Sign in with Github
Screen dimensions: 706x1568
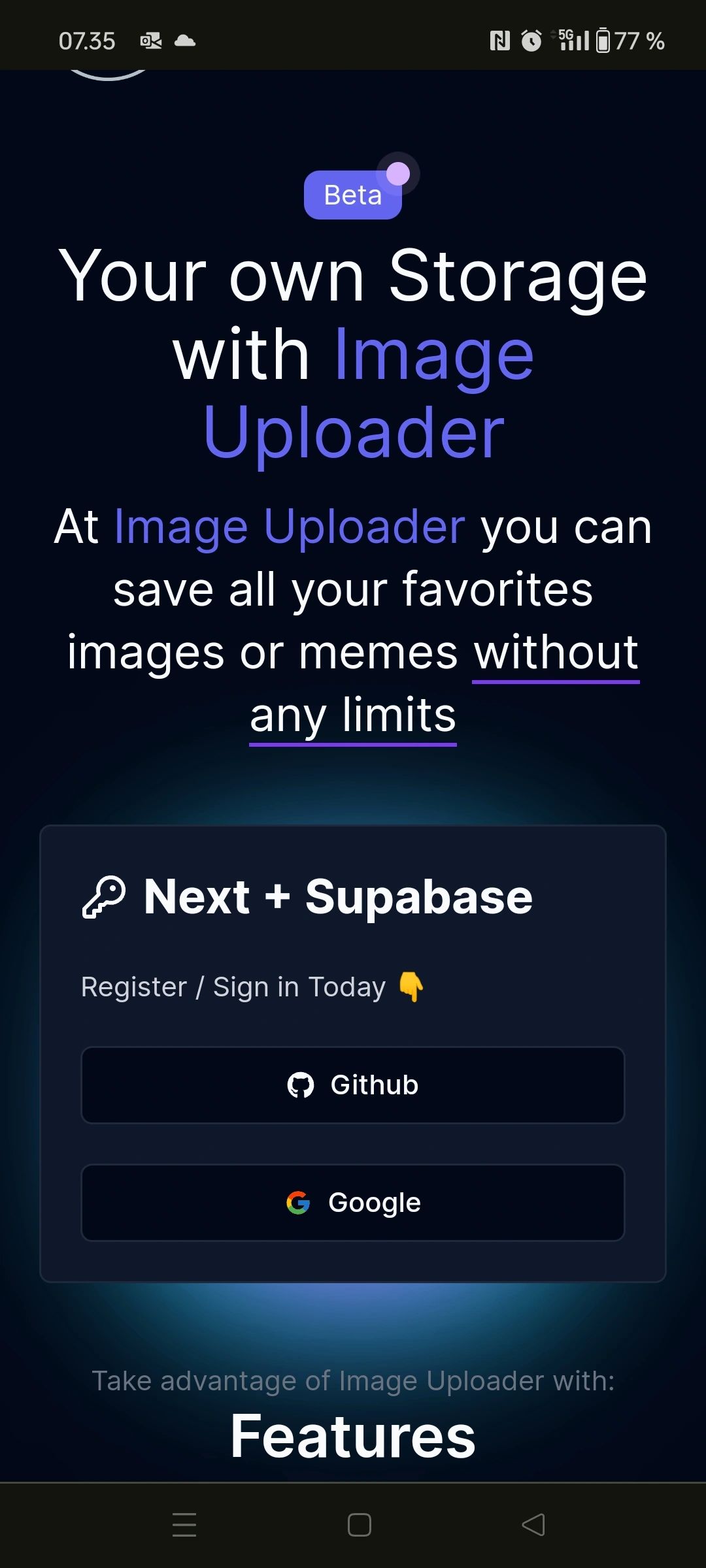[353, 1085]
